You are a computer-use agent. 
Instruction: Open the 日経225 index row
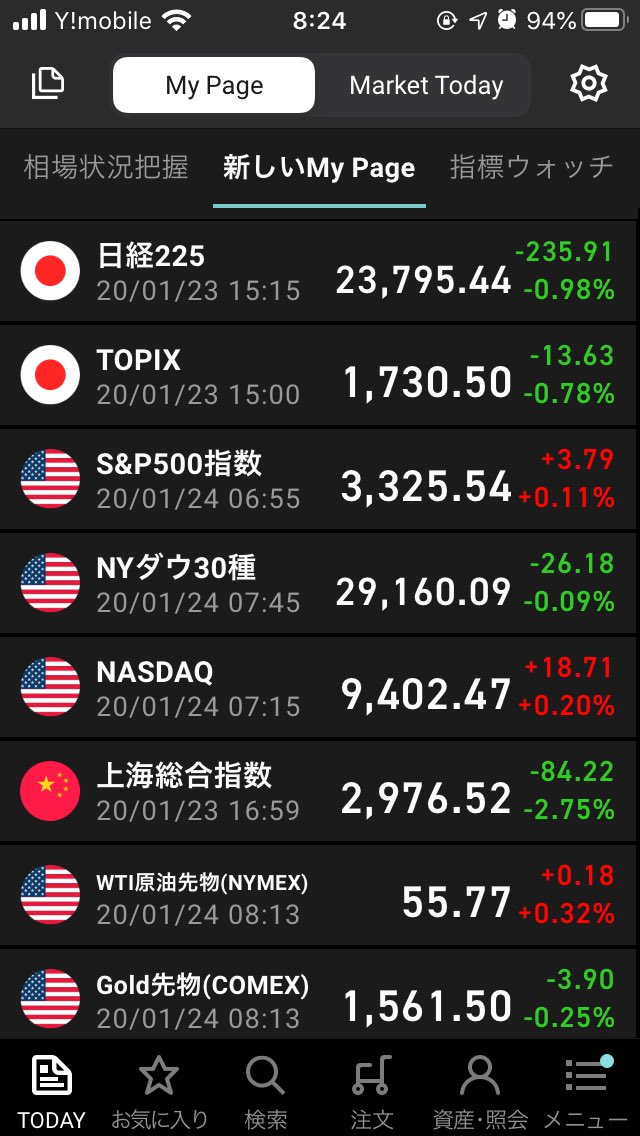[x=320, y=272]
